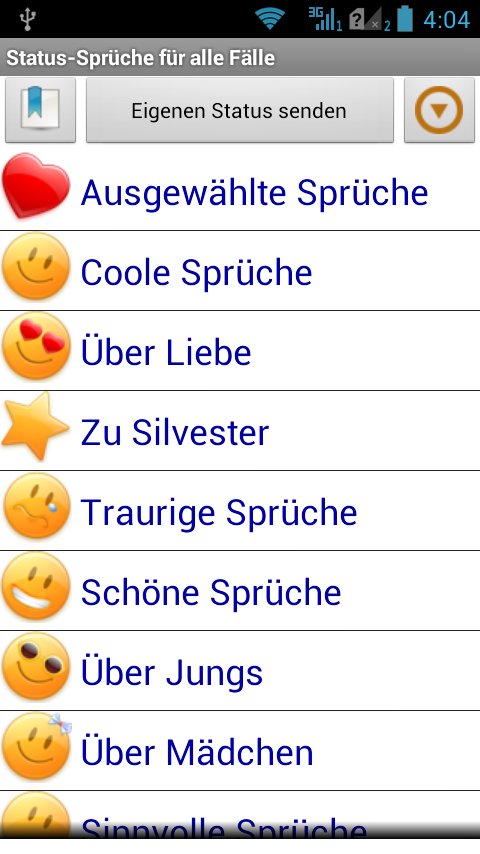Select Coole Sprüche
The height and width of the screenshot is (854, 480).
coord(240,271)
